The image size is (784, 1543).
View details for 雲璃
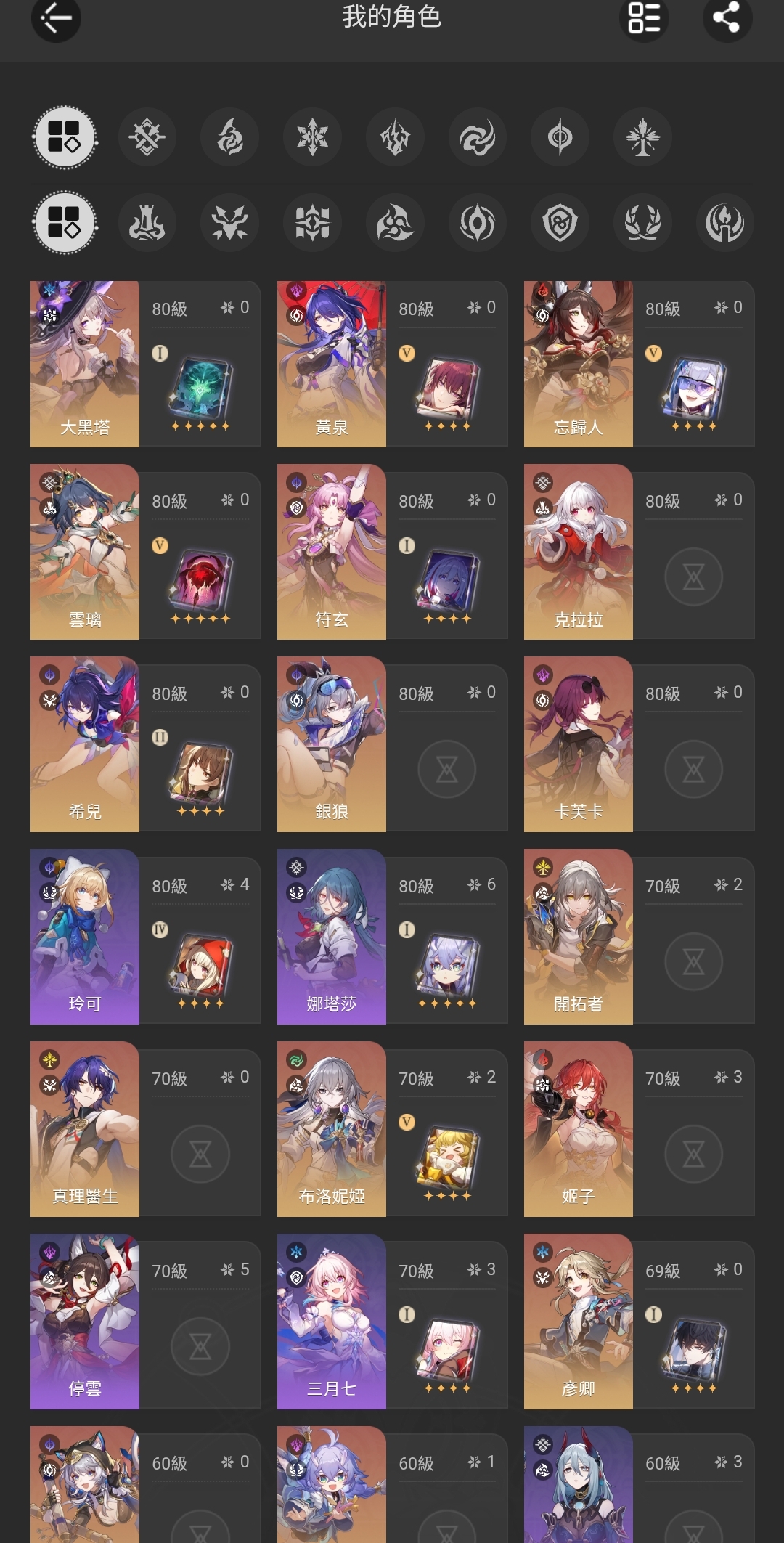click(145, 552)
